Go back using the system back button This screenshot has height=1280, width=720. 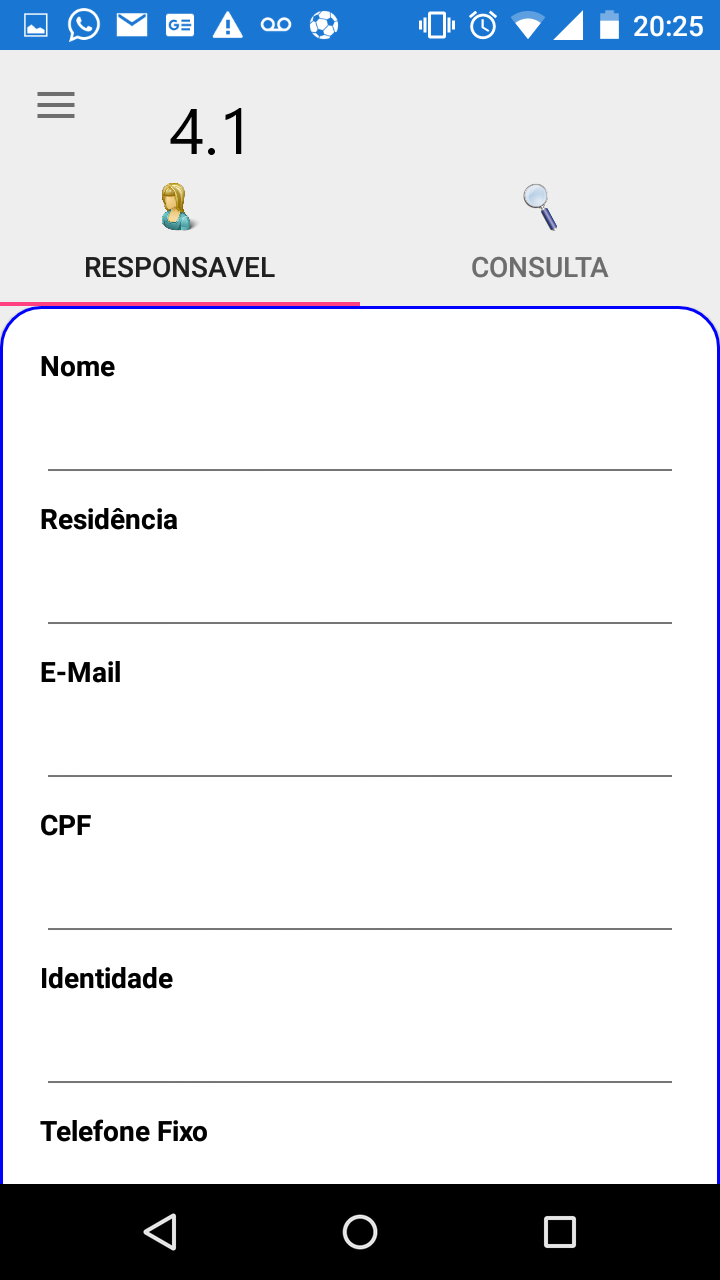click(x=160, y=1232)
